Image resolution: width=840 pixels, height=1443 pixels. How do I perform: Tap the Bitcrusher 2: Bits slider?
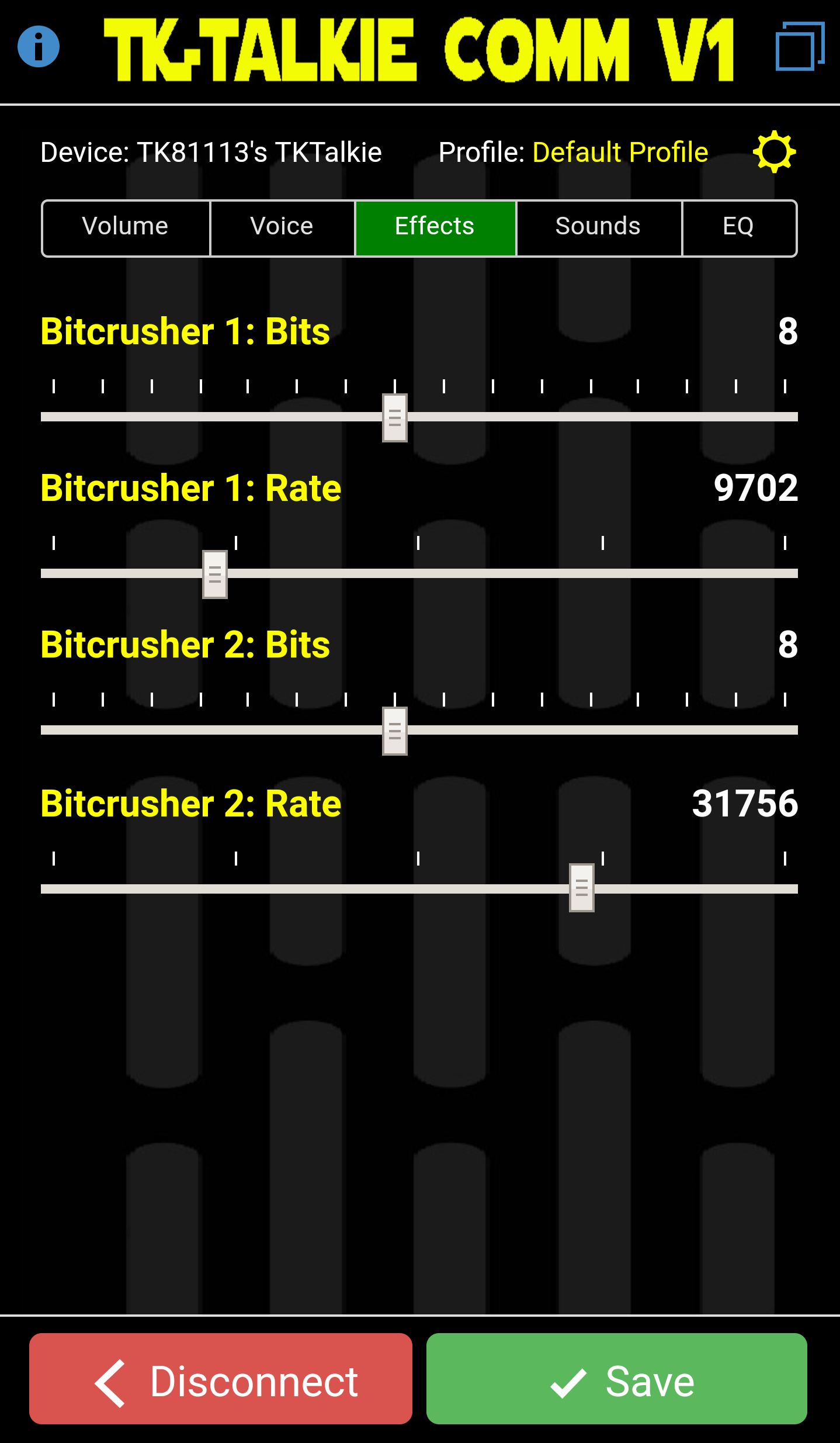tap(395, 731)
